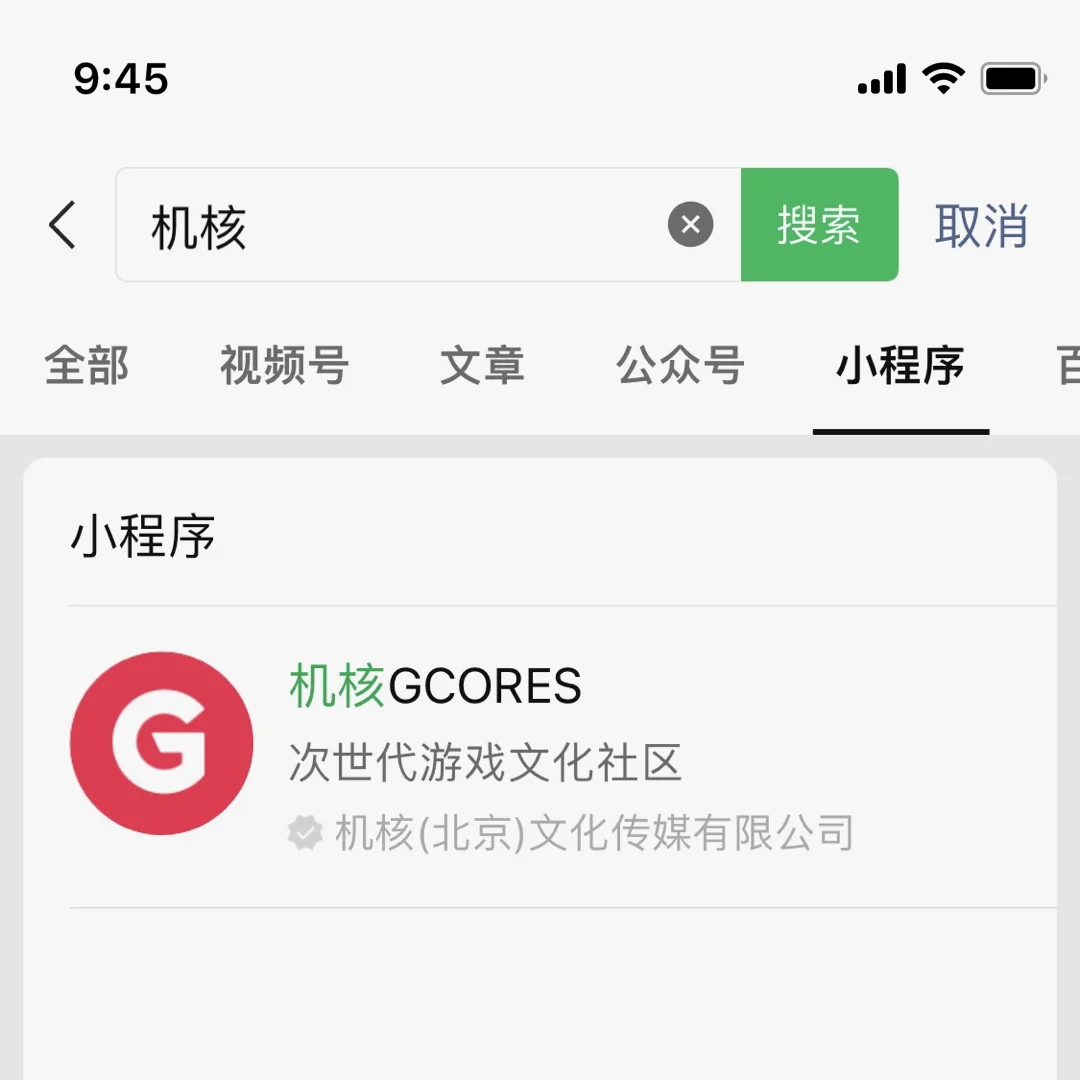
Task: Cancel the search with 取消
Action: point(981,225)
